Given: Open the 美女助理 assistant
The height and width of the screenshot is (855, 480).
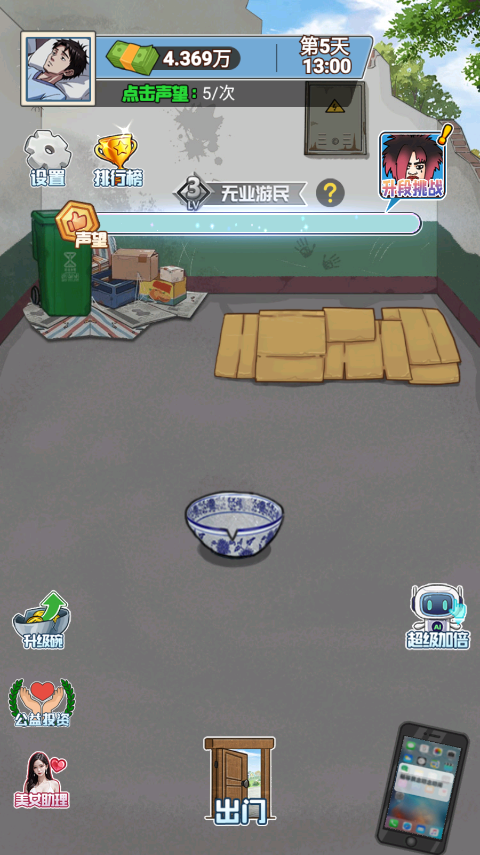Looking at the screenshot, I should click(42, 780).
